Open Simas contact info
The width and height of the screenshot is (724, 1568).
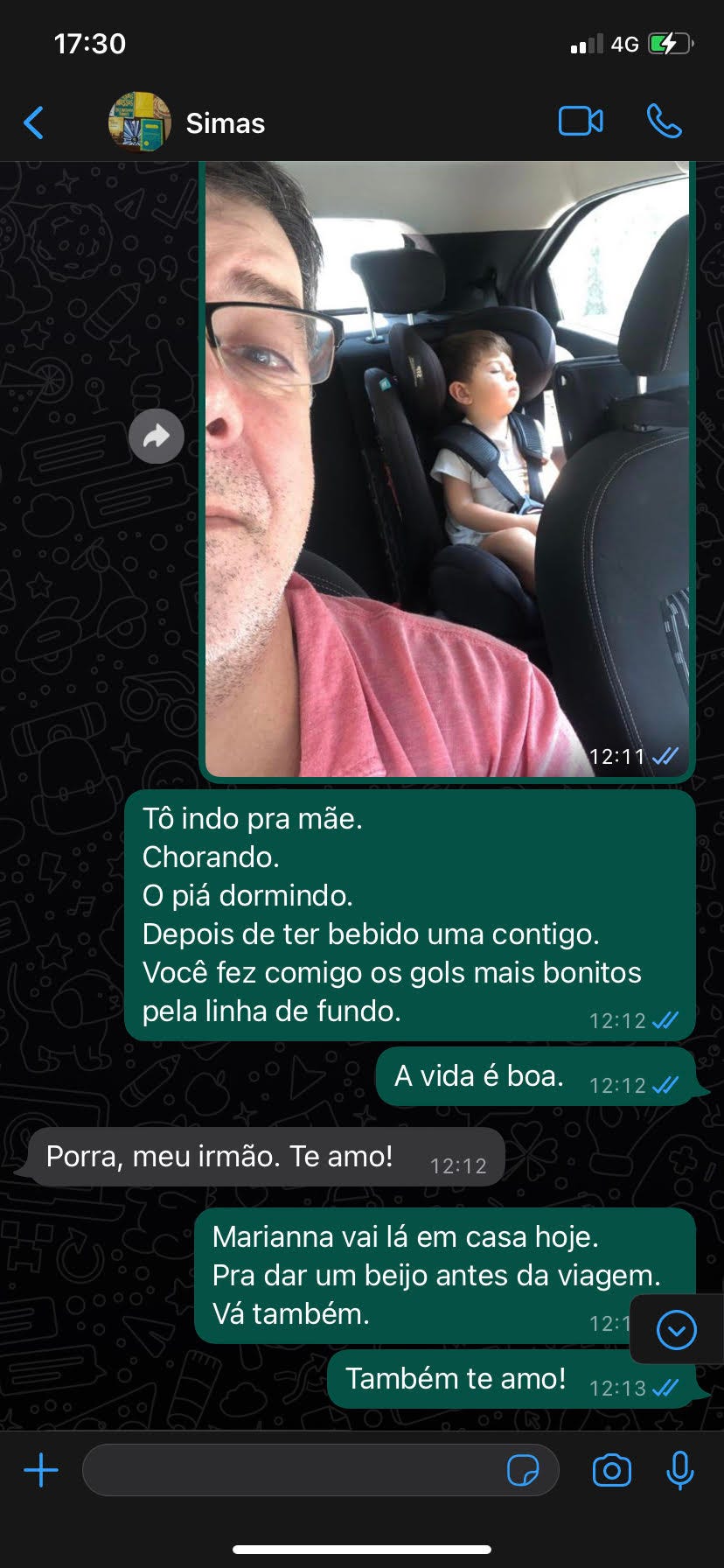coord(225,123)
